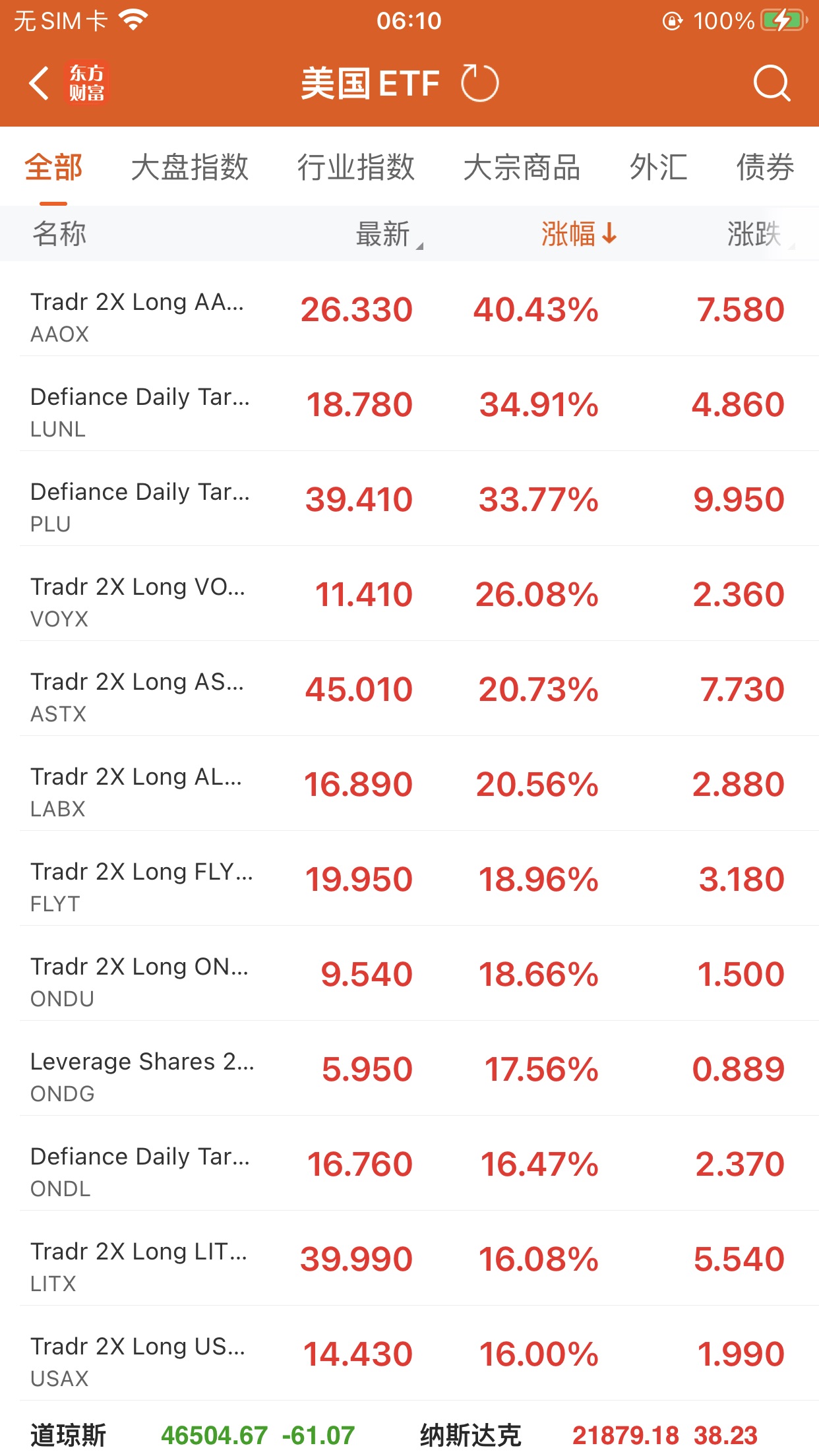Open the VOYX ETF details
Screen dimensions: 819x1456
(x=409, y=595)
